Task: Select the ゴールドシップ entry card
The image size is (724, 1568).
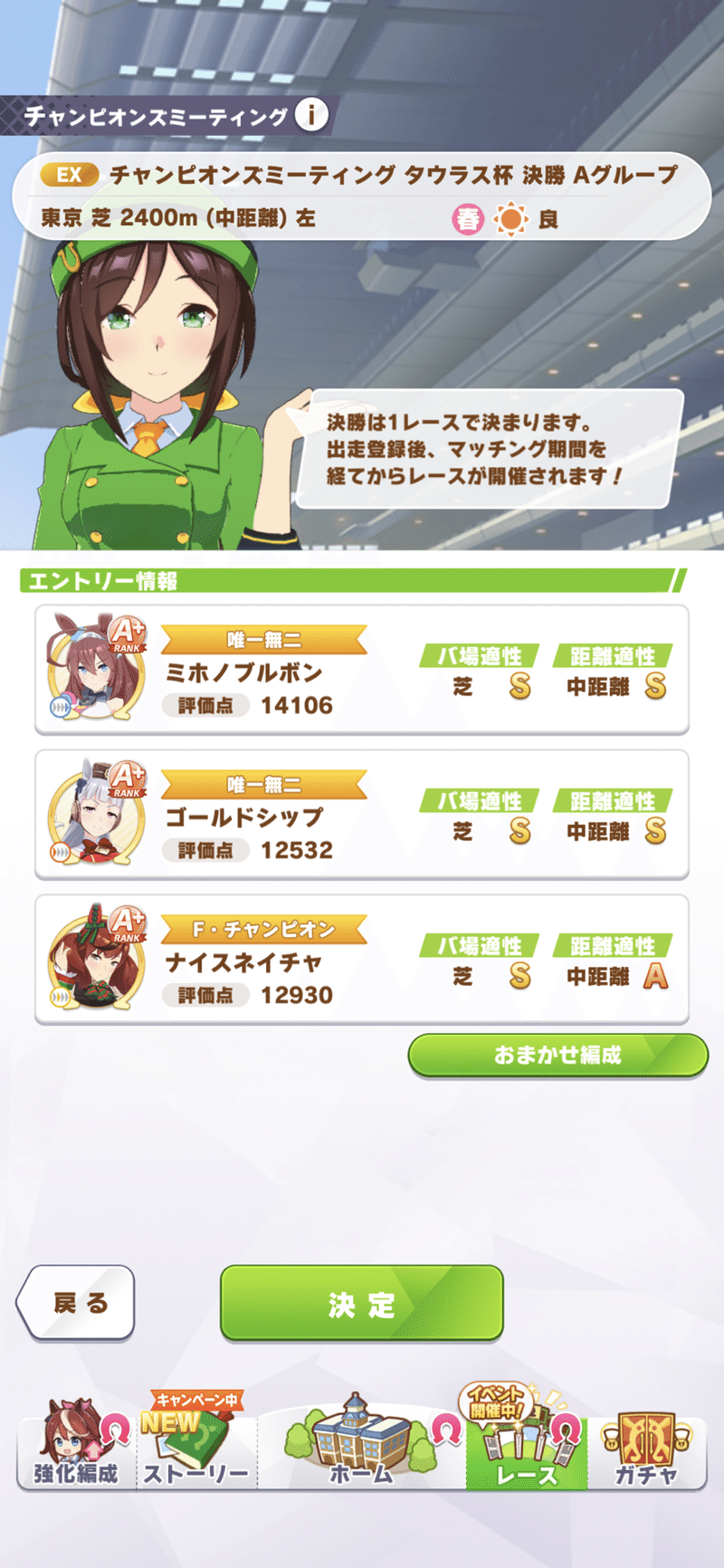Action: [361, 814]
